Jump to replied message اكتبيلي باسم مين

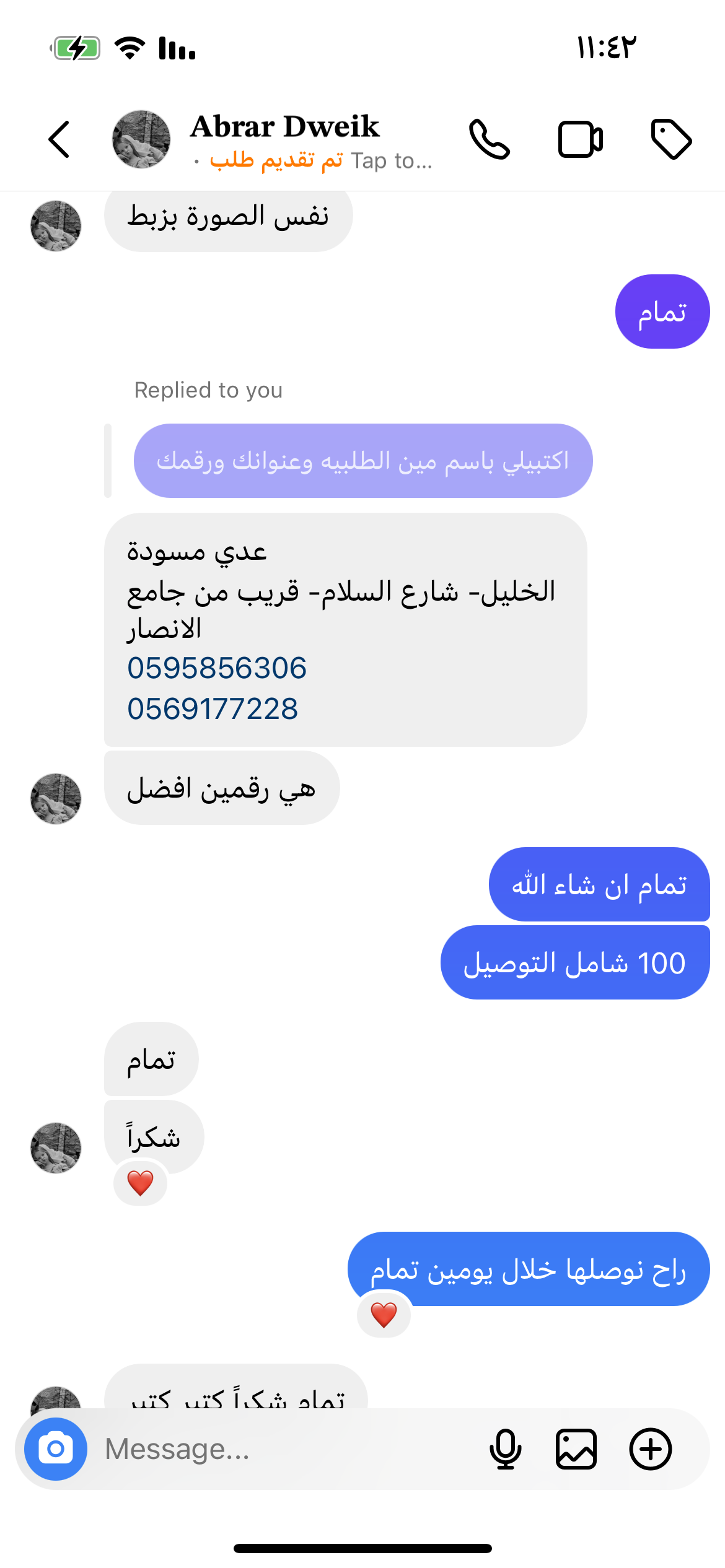click(x=363, y=461)
